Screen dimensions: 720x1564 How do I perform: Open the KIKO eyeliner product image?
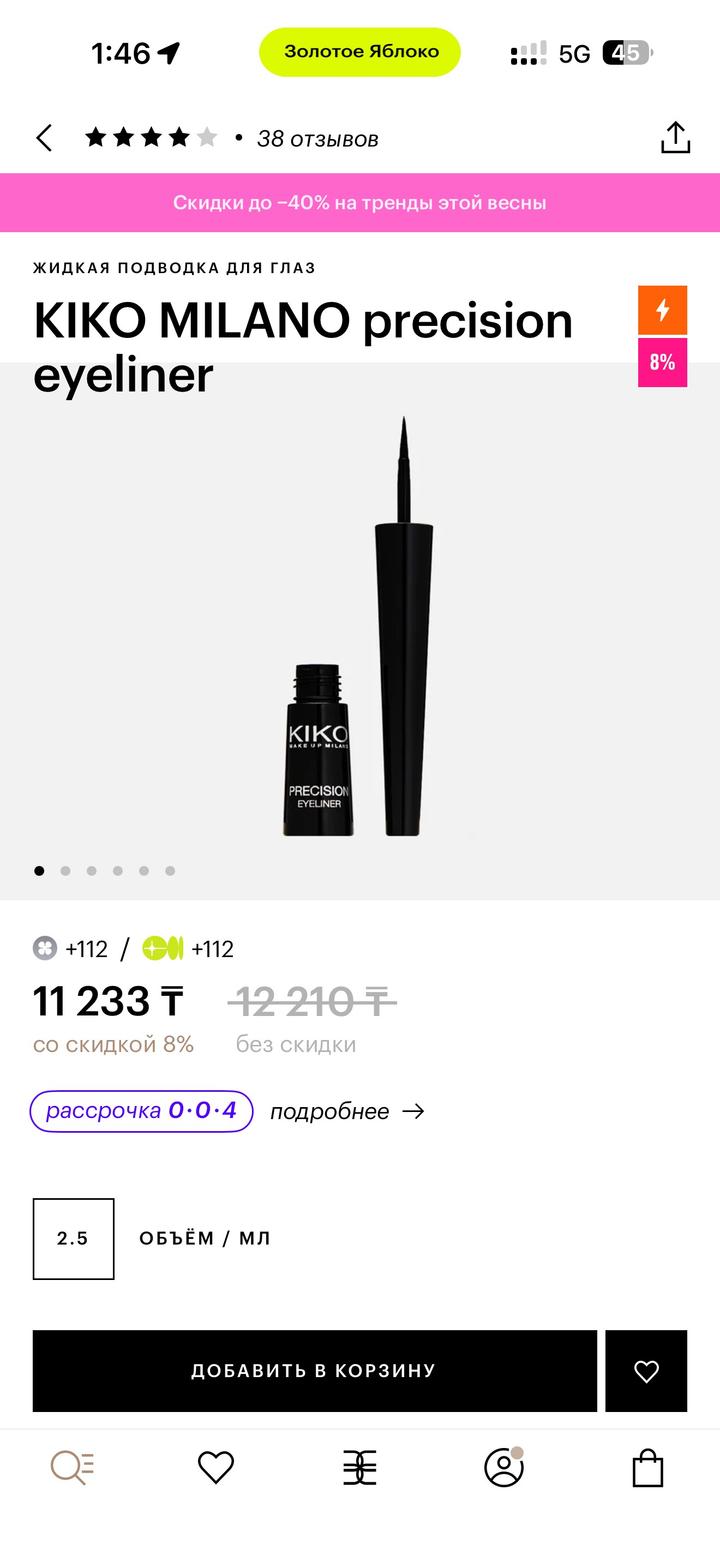tap(360, 630)
